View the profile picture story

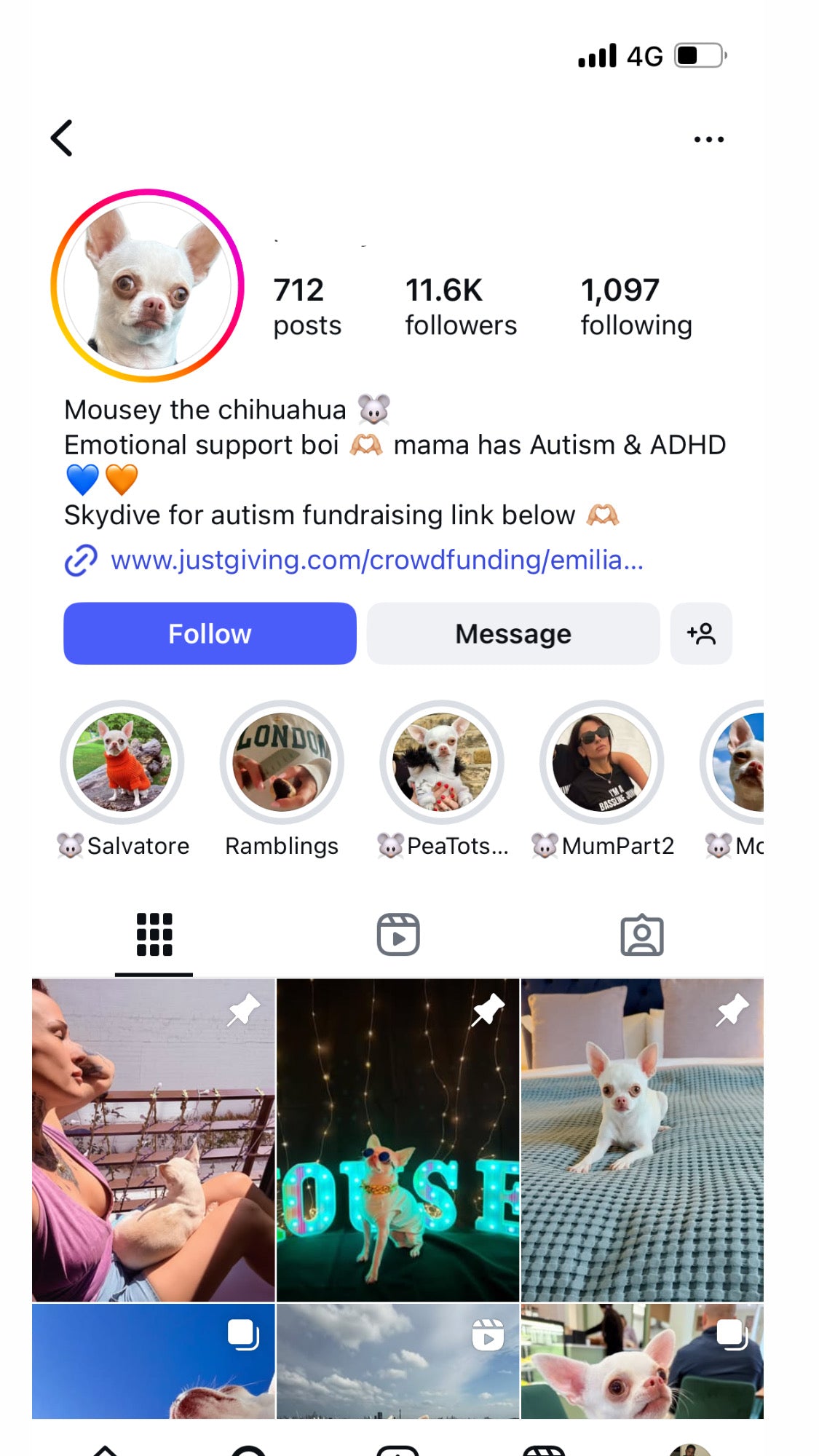[148, 285]
